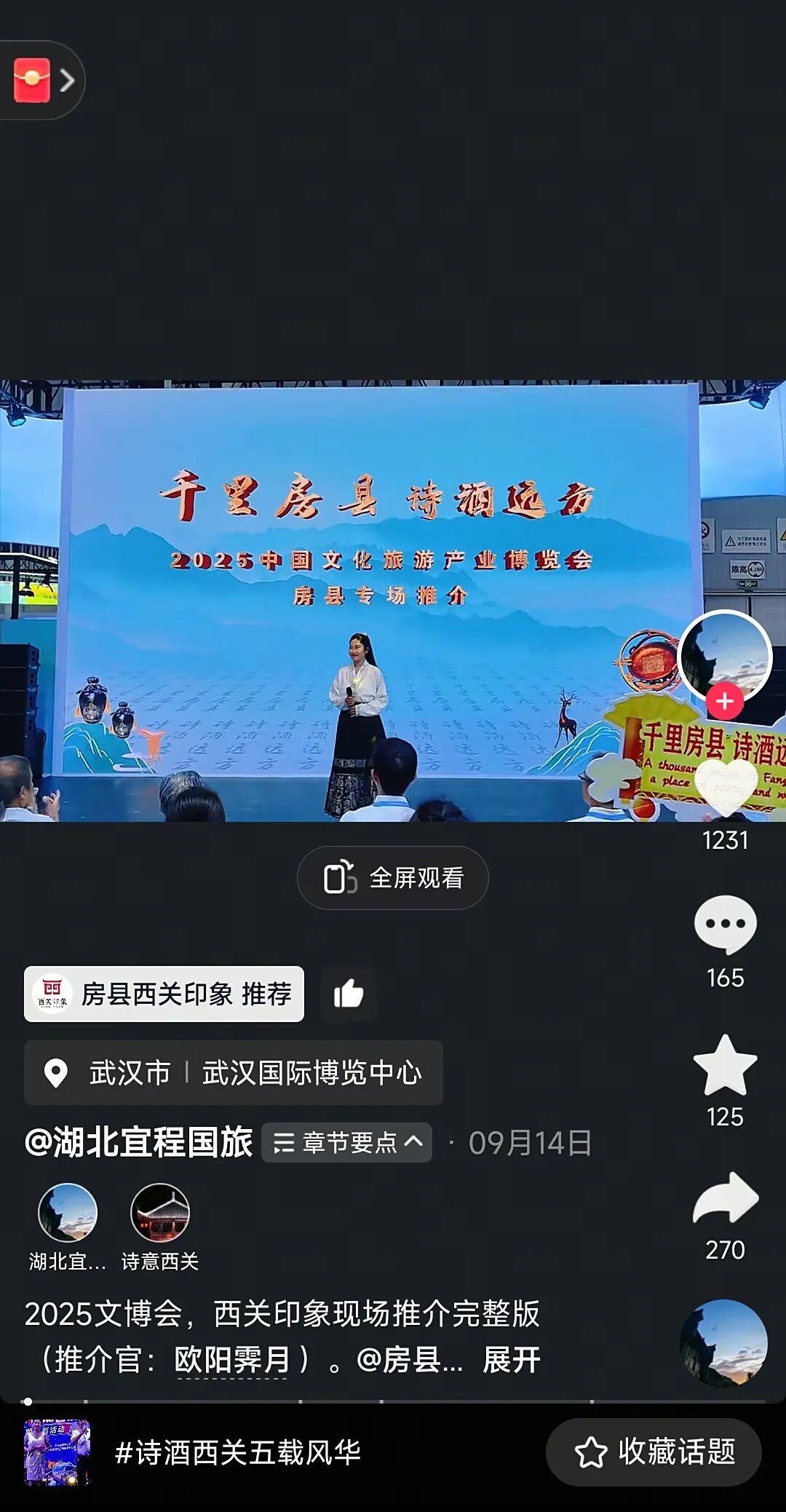Seek the video using the progress bar
Screen dimensions: 786x1512
coord(393,1401)
